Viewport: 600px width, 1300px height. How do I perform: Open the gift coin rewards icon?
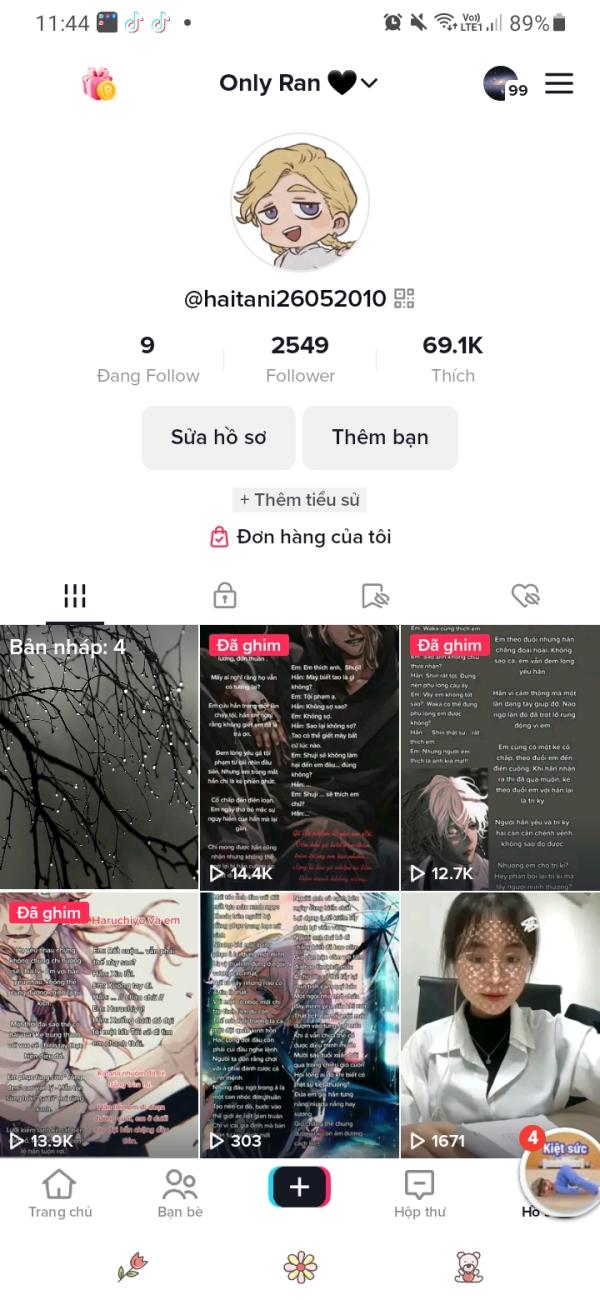click(x=99, y=84)
